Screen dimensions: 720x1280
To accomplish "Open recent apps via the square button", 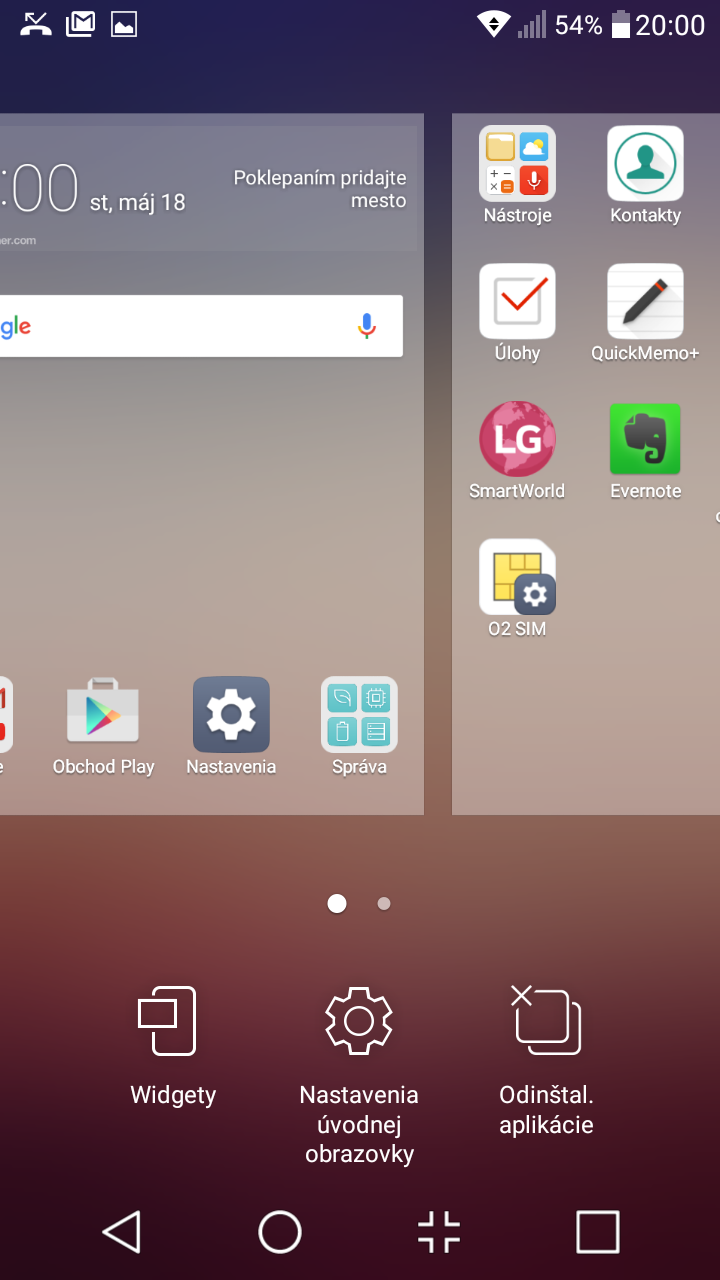I will coord(598,1232).
